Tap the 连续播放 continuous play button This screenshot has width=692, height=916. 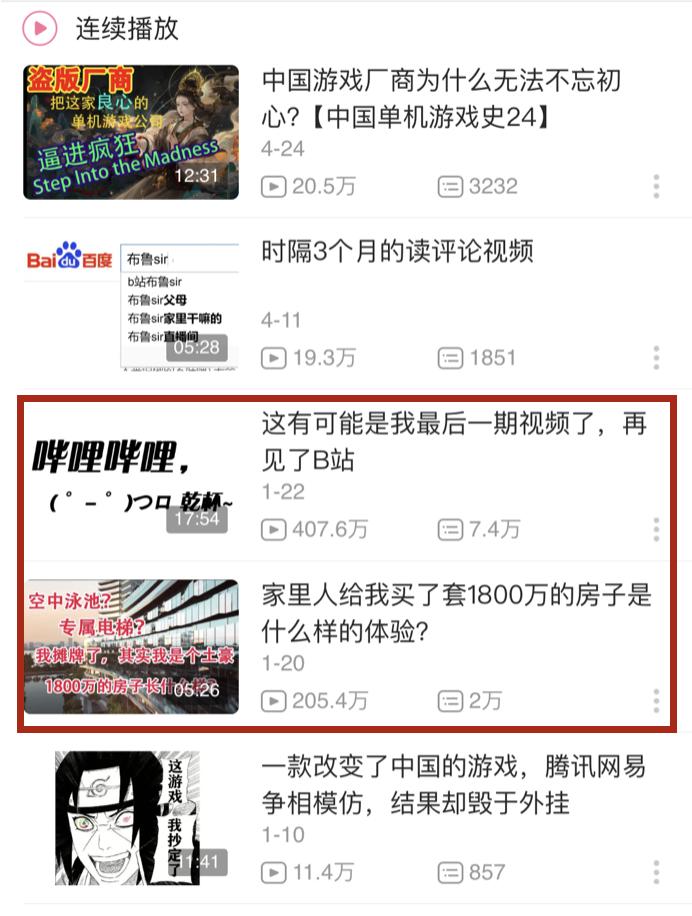click(x=40, y=28)
